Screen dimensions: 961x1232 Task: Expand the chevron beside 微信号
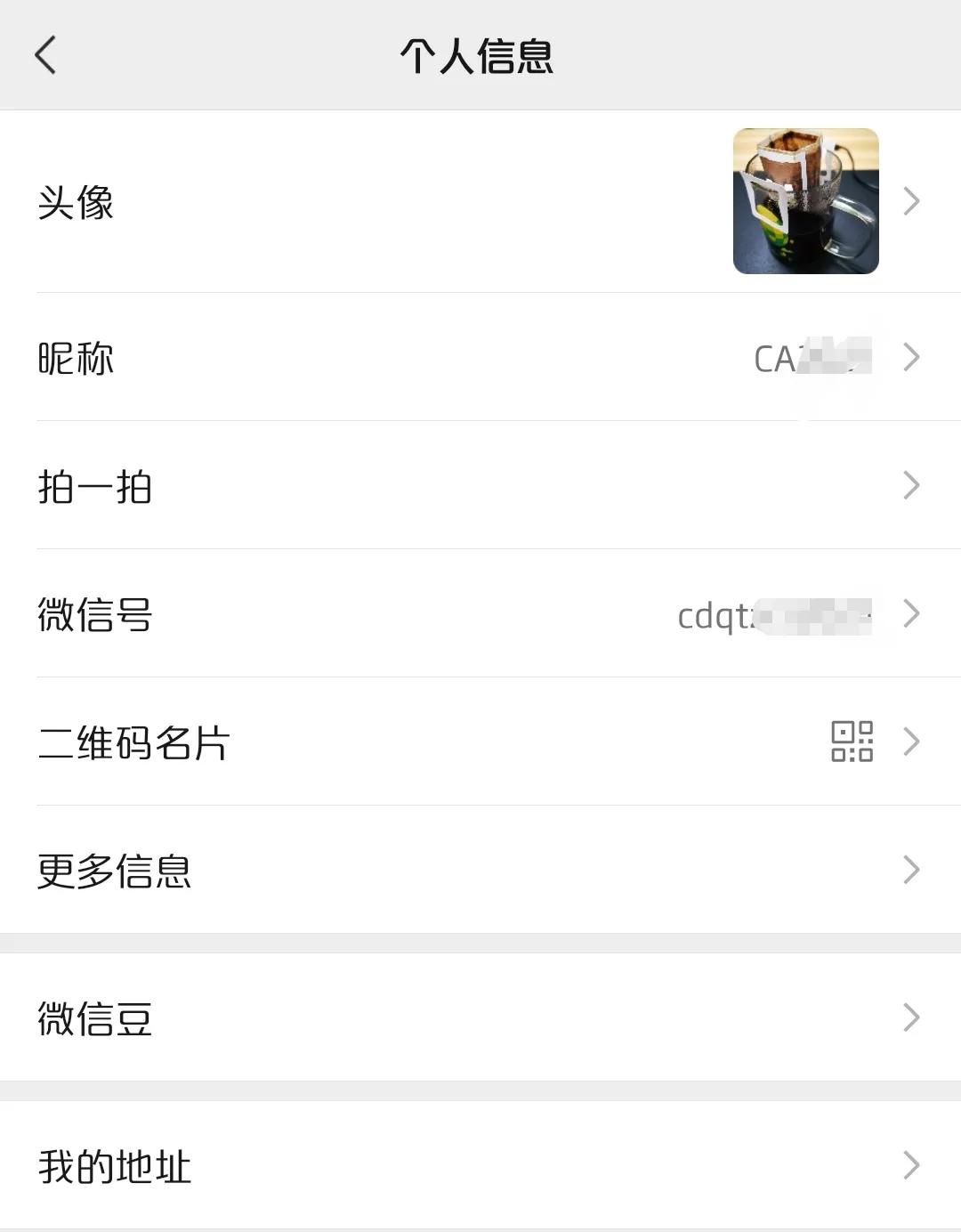[x=909, y=613]
